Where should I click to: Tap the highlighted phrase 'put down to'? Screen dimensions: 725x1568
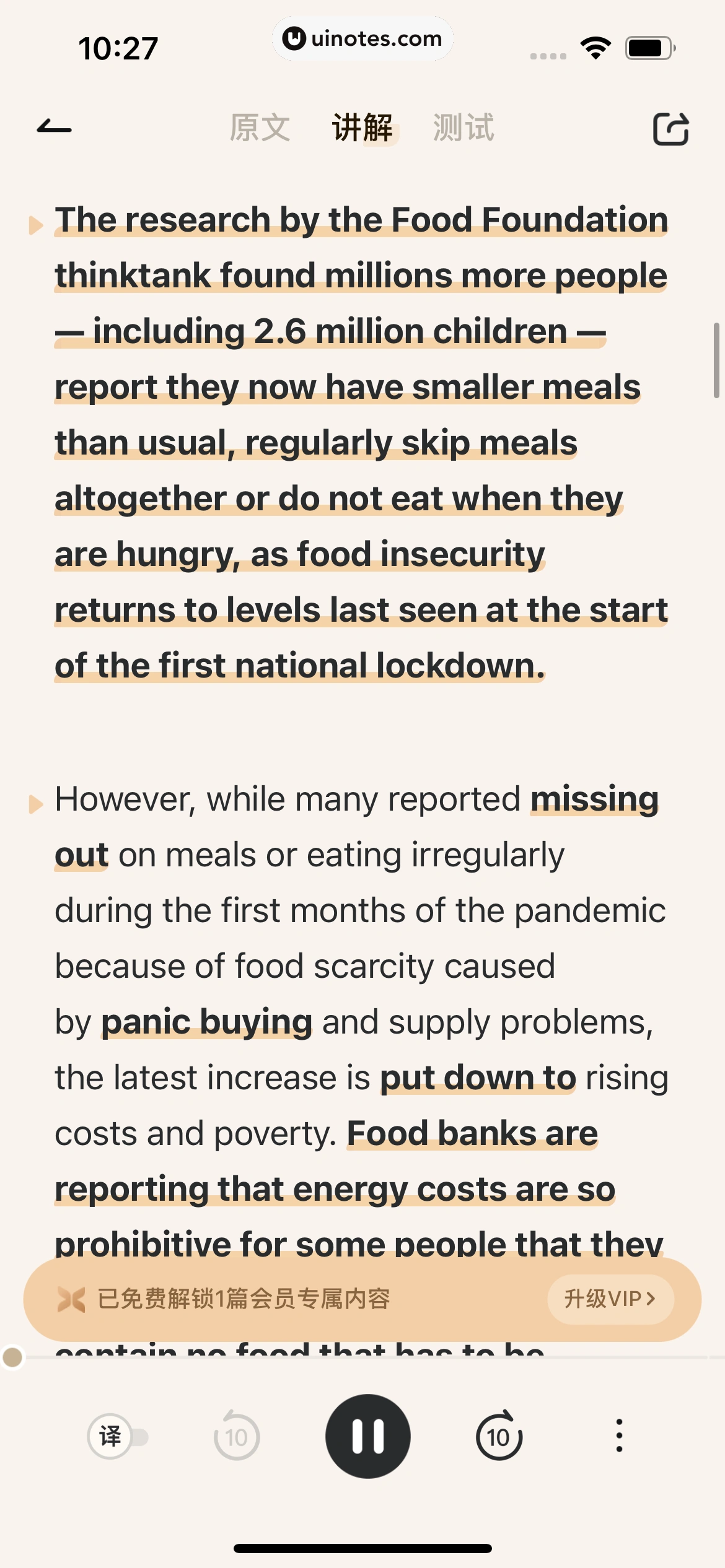pyautogui.click(x=477, y=1078)
